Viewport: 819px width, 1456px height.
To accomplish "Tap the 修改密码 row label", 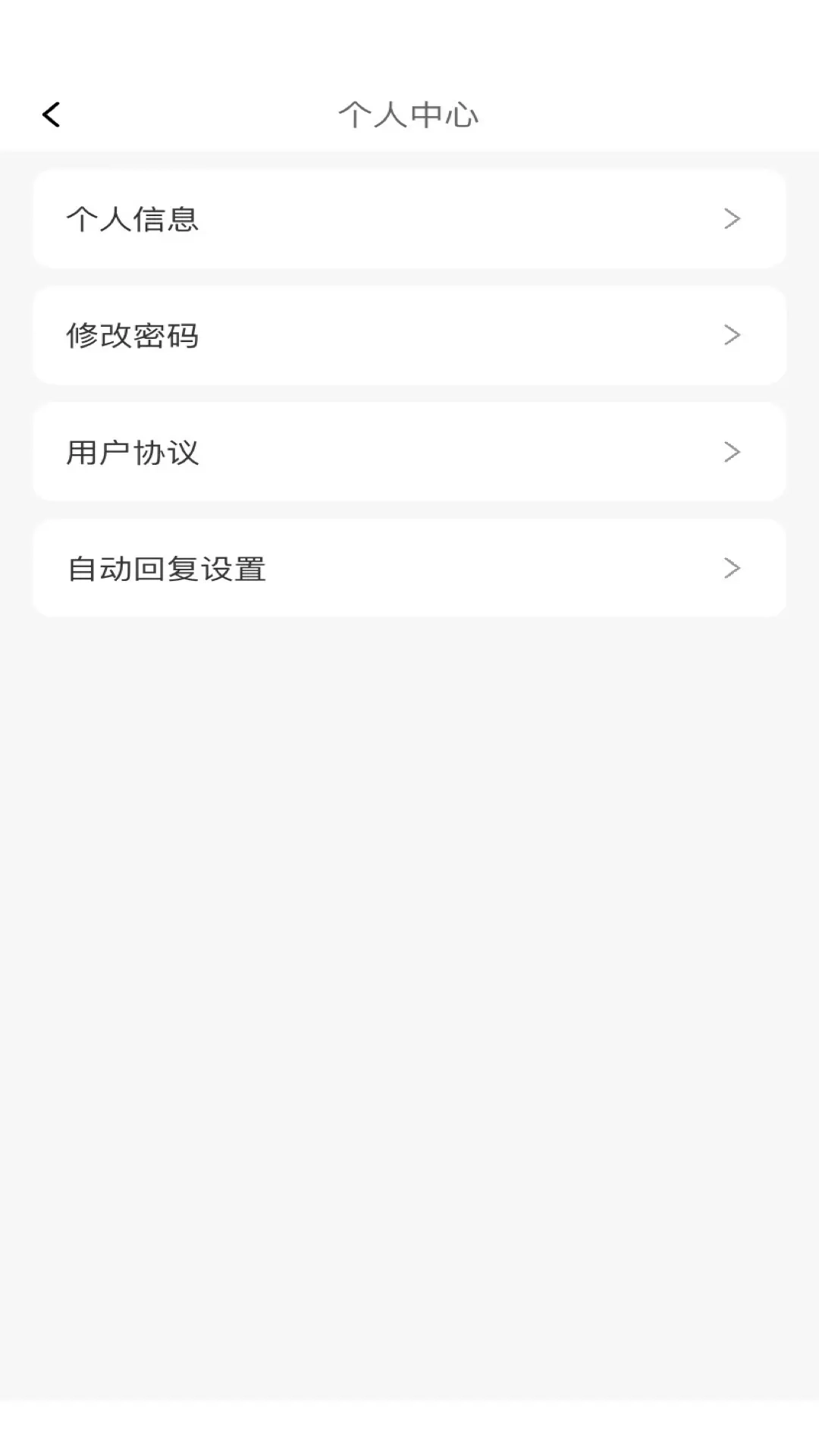I will tap(133, 335).
